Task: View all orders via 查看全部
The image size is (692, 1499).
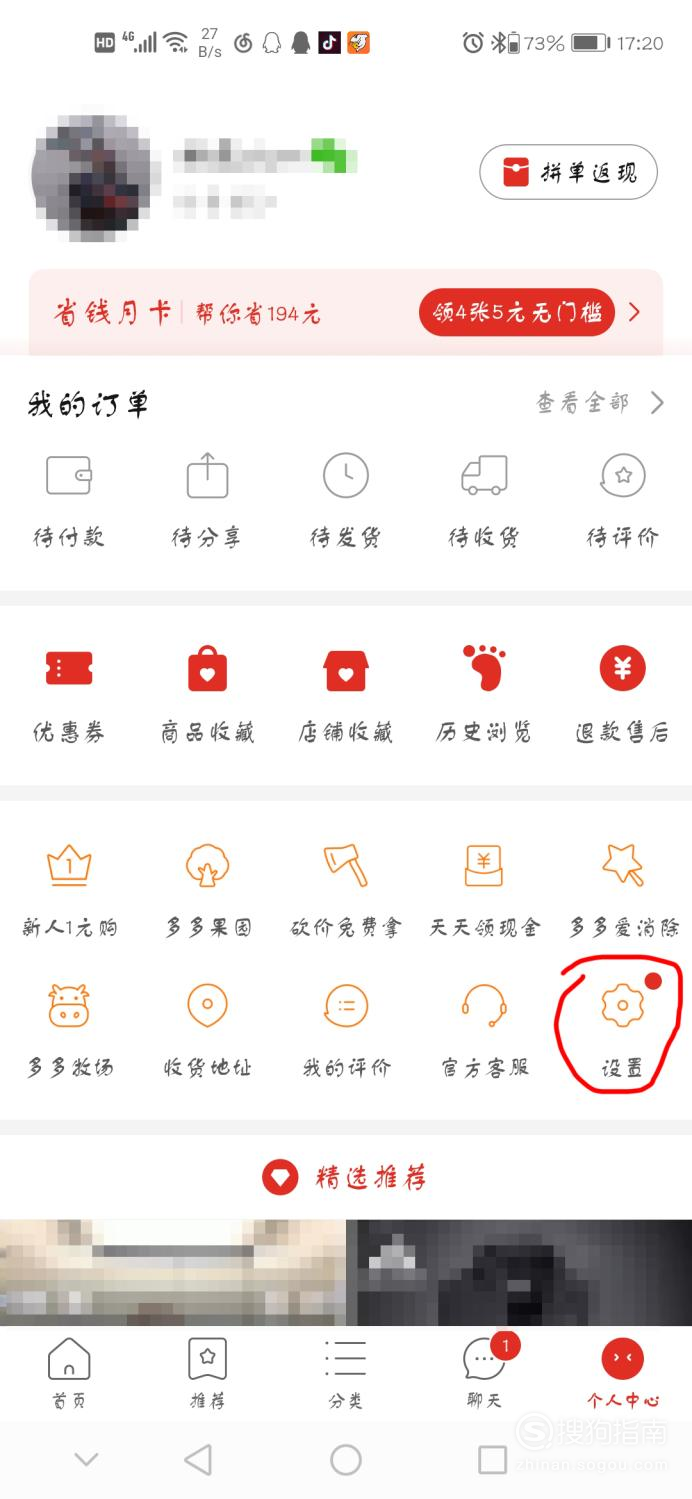Action: [599, 403]
